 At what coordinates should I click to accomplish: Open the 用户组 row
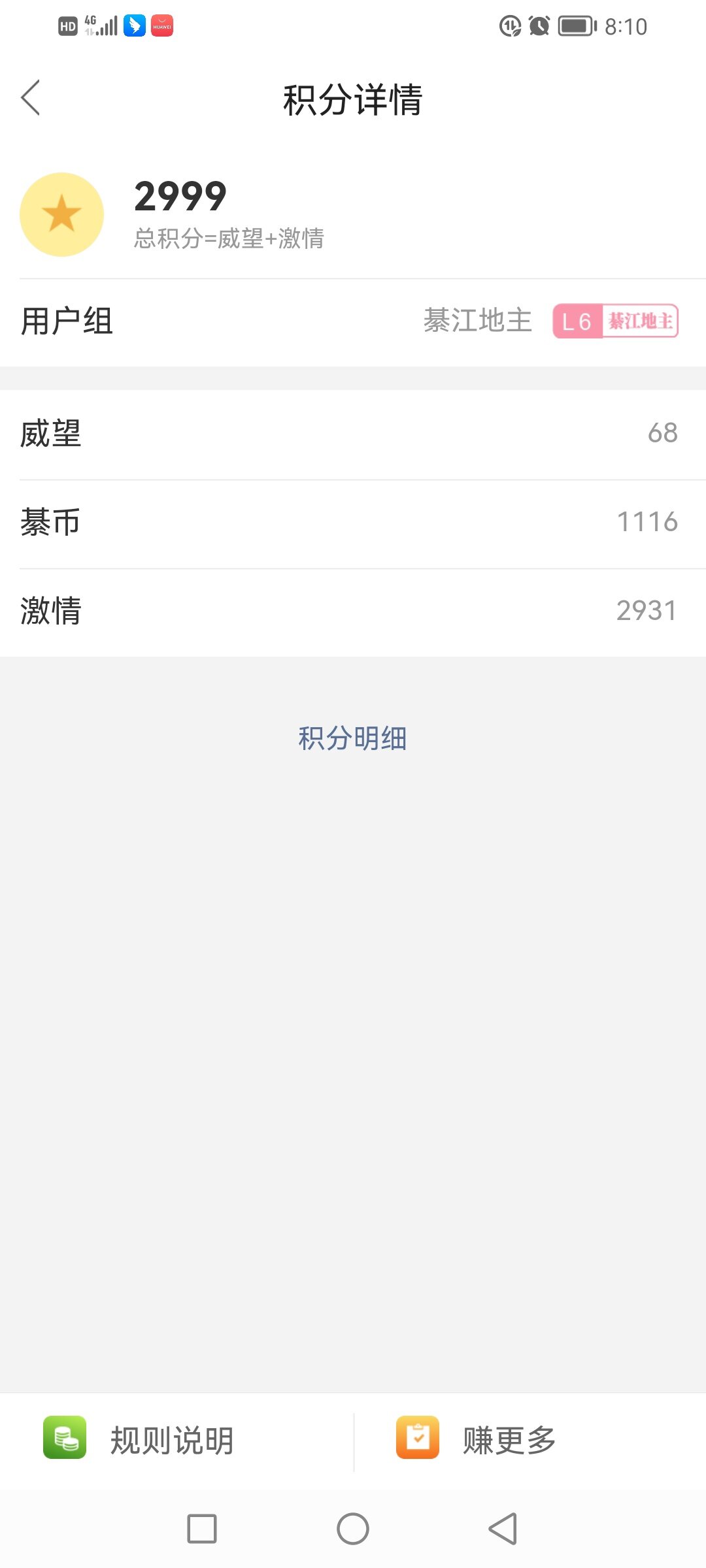point(353,321)
